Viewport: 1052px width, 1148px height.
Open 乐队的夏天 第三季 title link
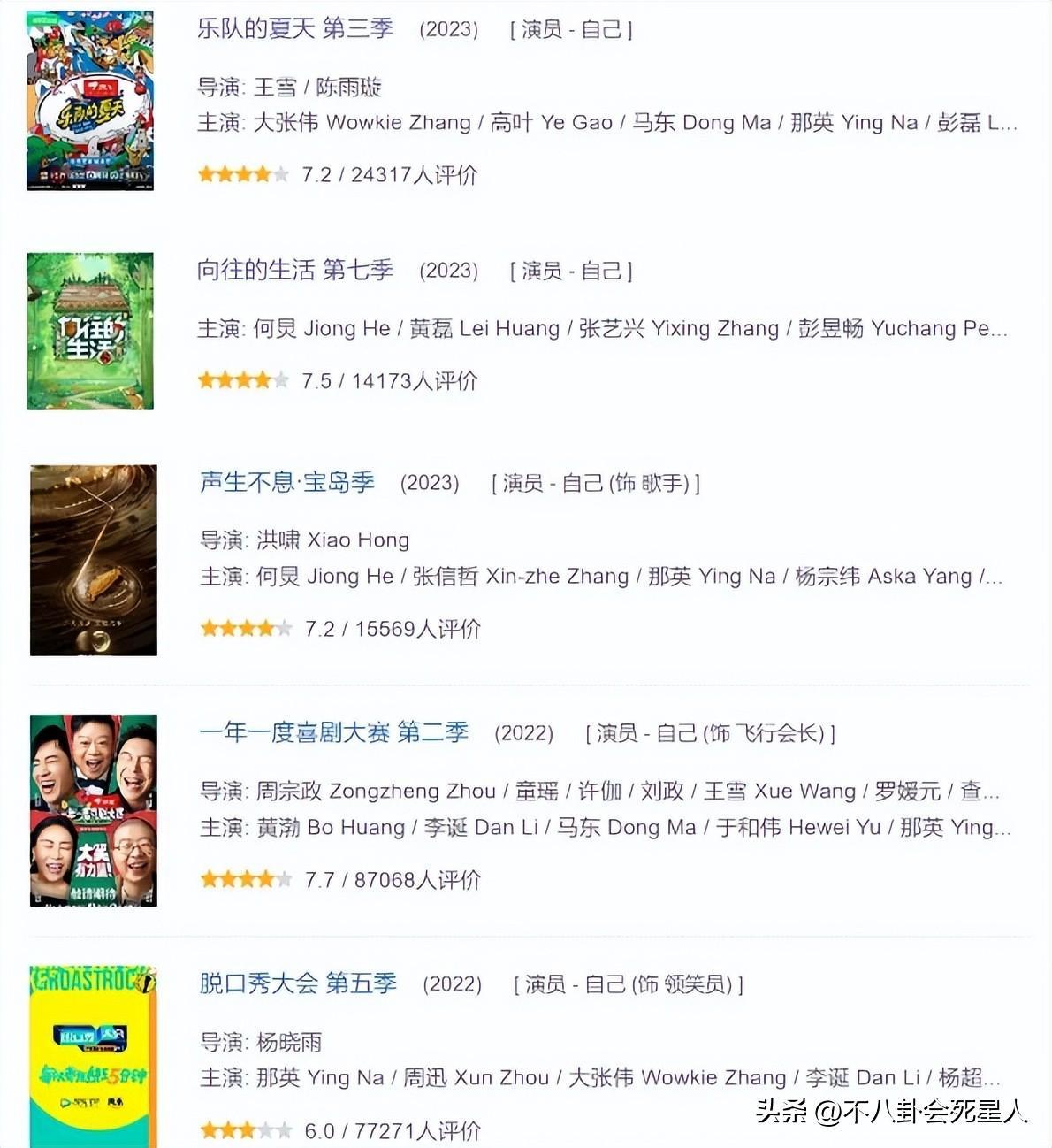click(x=295, y=28)
